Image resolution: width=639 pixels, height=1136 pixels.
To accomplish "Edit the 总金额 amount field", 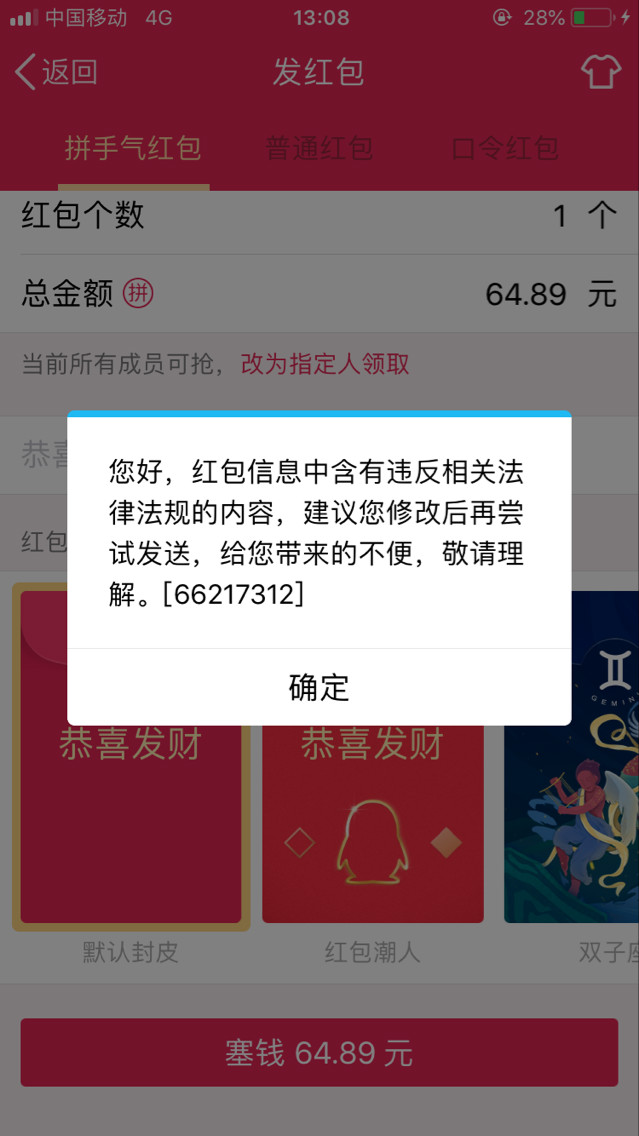I will pos(525,294).
